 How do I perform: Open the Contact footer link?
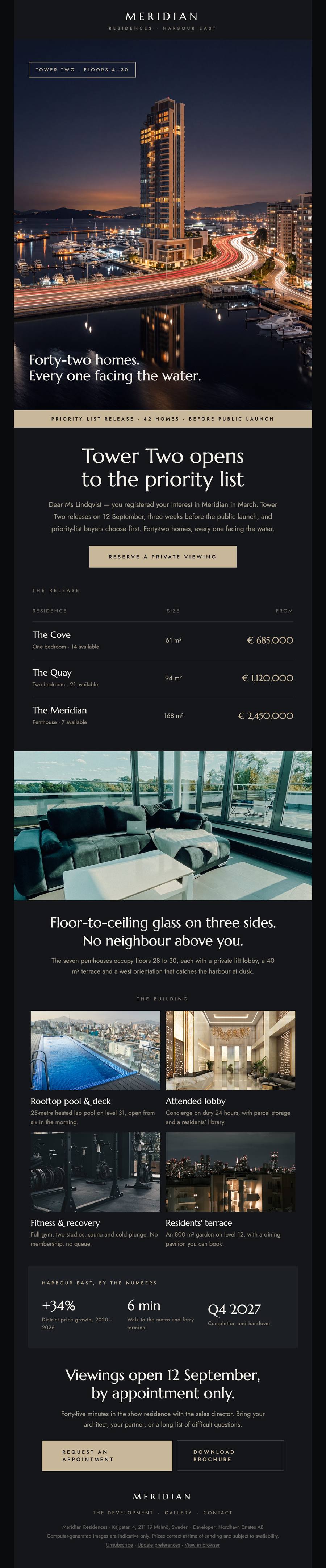point(218,1512)
